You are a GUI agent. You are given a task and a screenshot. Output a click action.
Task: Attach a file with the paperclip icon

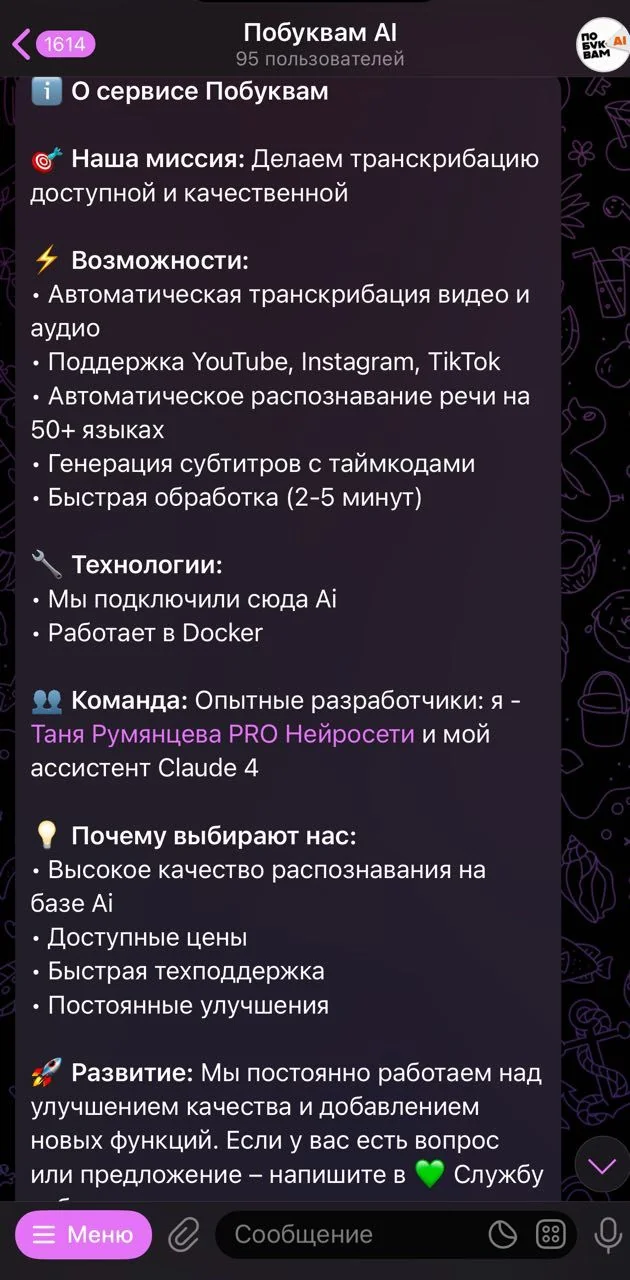click(184, 1235)
